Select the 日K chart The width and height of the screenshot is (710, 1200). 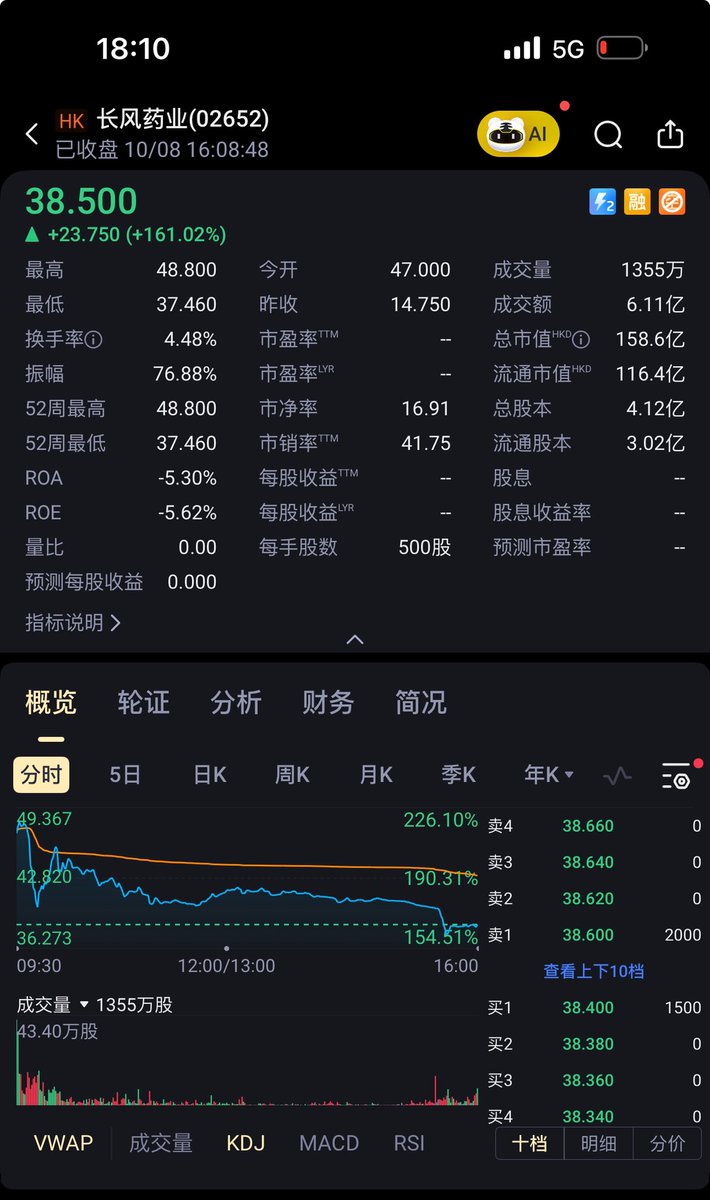pyautogui.click(x=210, y=774)
